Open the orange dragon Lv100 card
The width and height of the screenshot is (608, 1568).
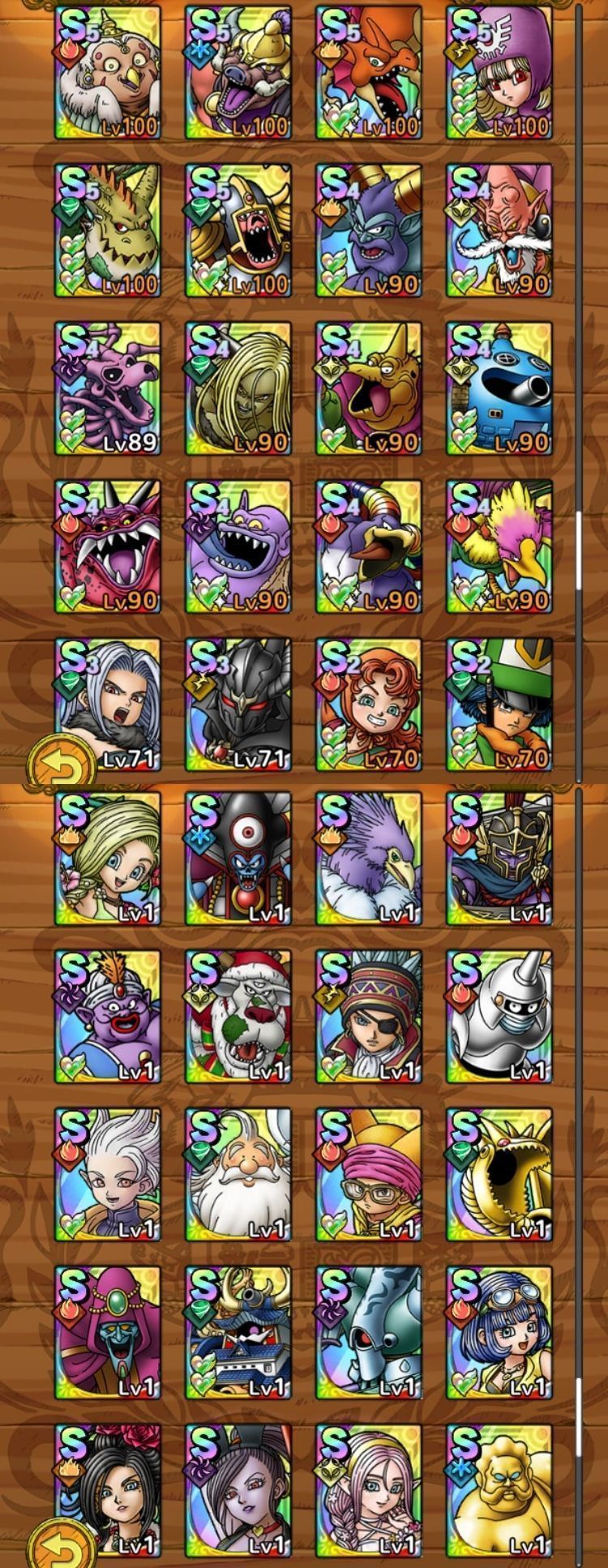tap(369, 73)
